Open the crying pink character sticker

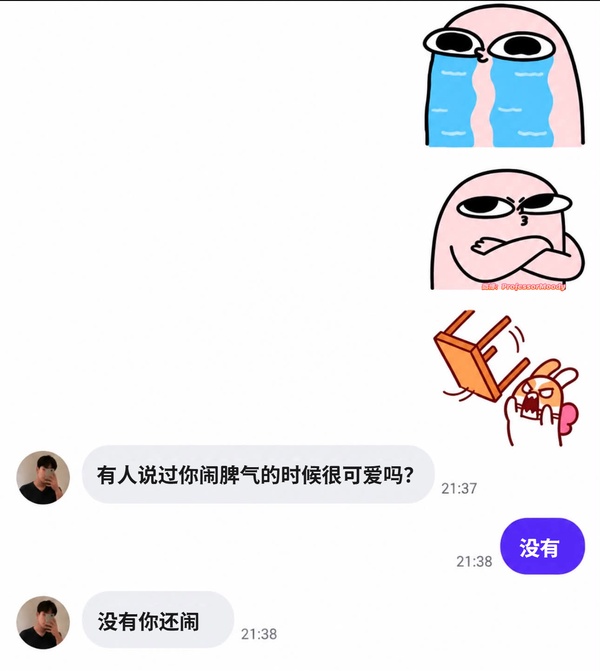[504, 76]
